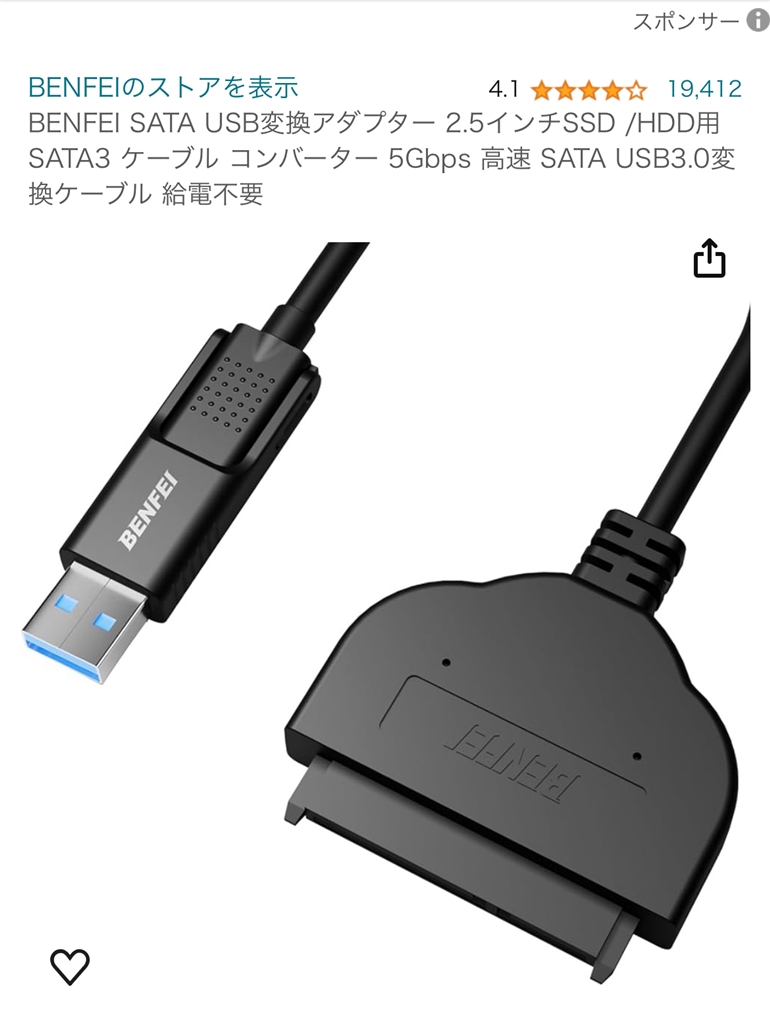The height and width of the screenshot is (1024, 770).
Task: Add product to wishlist with heart
Action: tap(70, 966)
